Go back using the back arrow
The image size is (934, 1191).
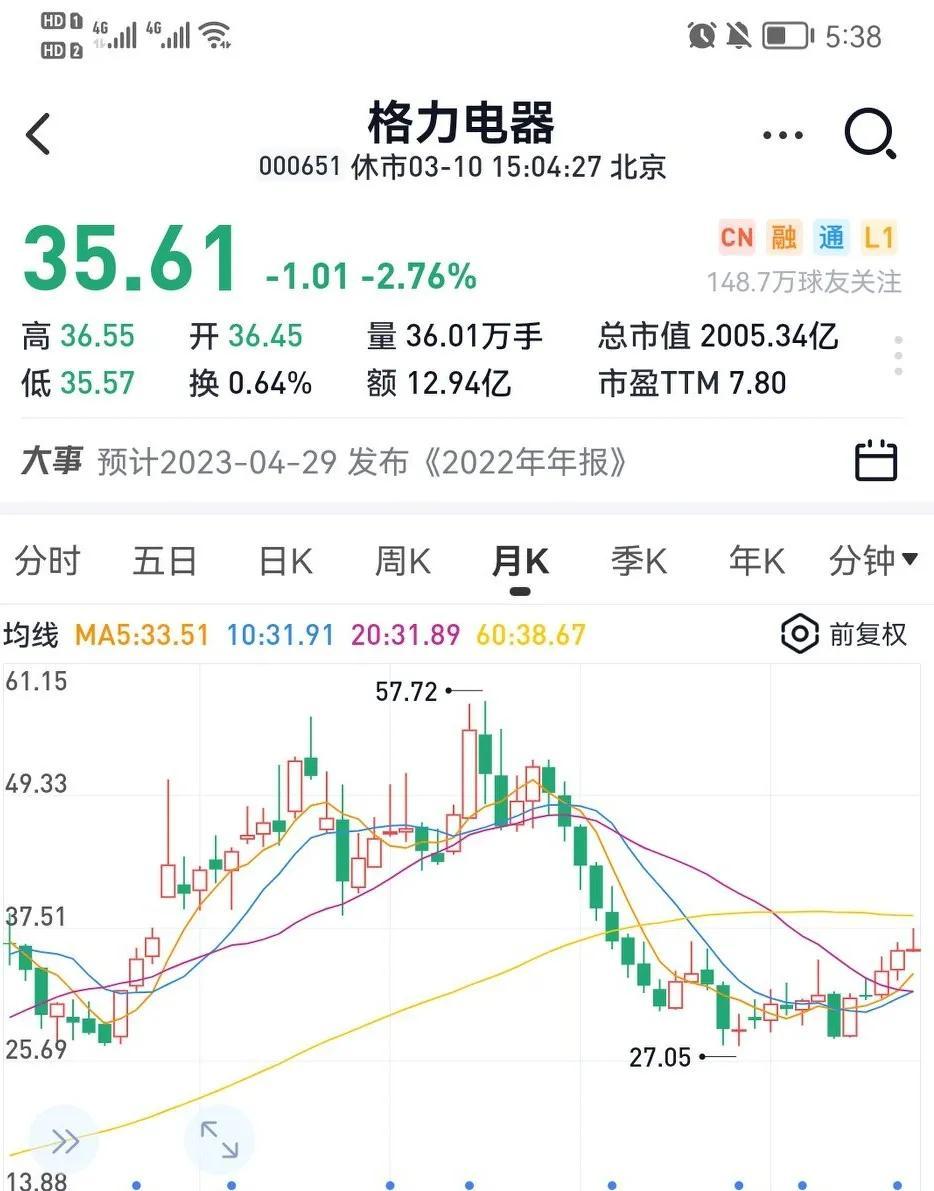click(39, 134)
